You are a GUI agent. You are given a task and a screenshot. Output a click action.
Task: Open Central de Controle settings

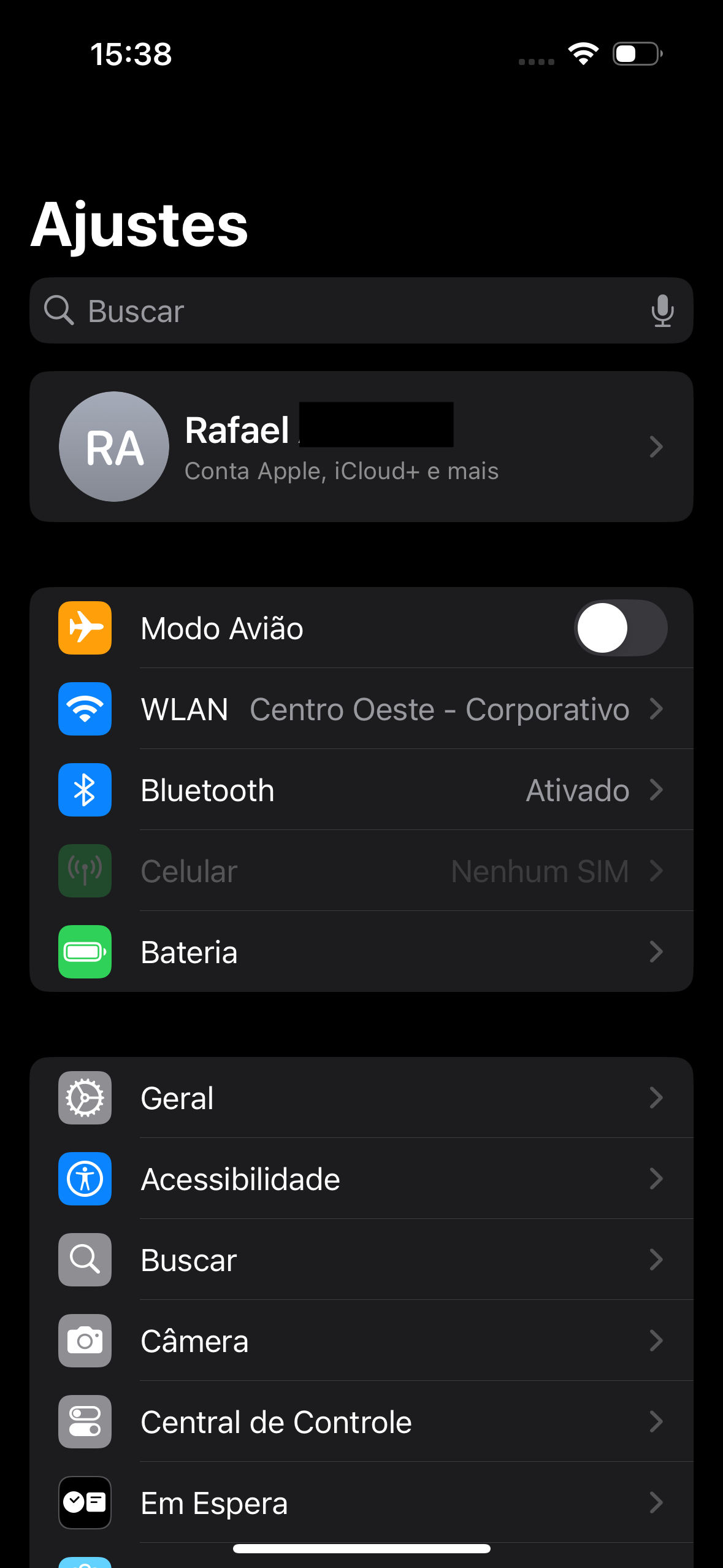[361, 1422]
